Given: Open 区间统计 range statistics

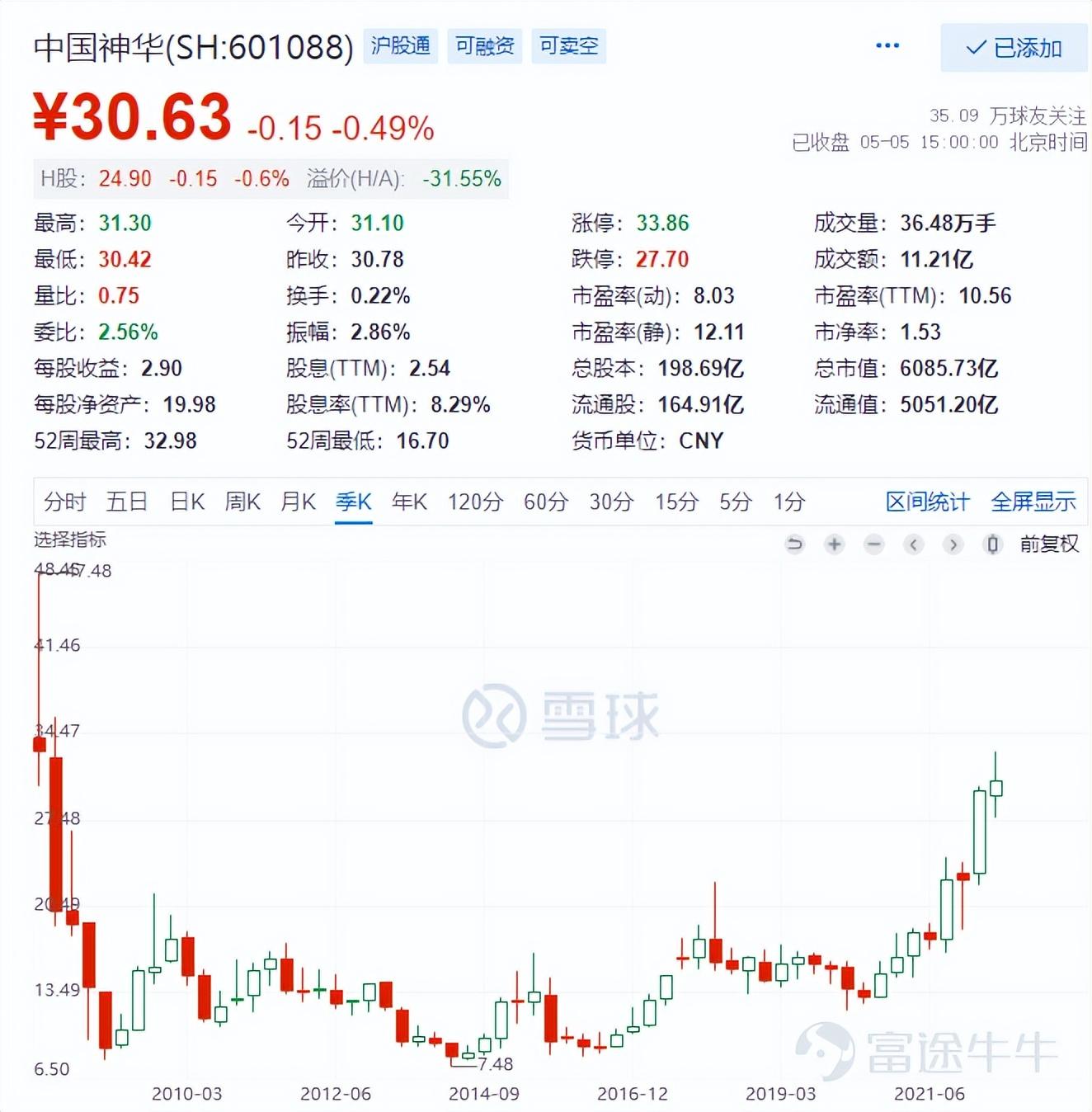Looking at the screenshot, I should click(x=927, y=502).
